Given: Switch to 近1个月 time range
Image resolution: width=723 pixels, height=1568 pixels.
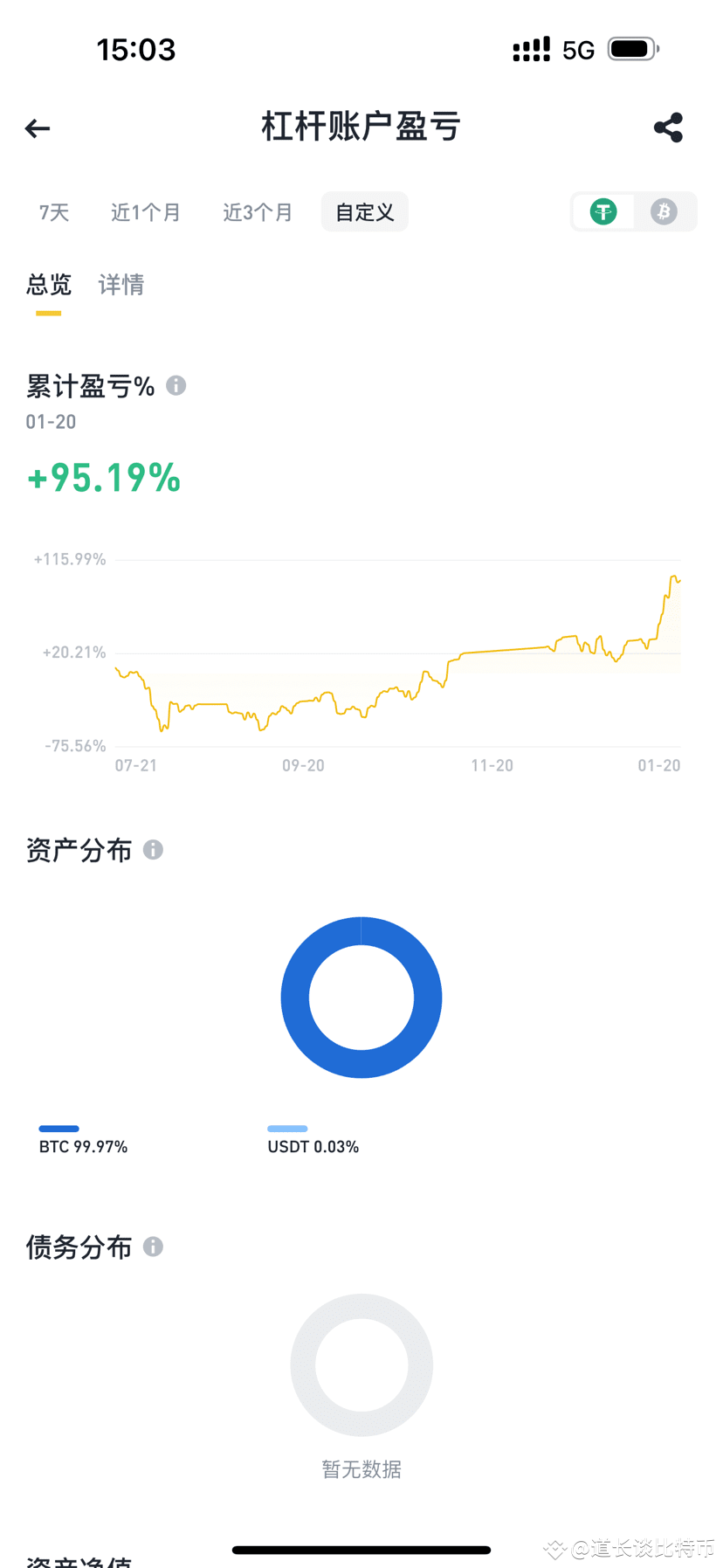Looking at the screenshot, I should pos(146,212).
